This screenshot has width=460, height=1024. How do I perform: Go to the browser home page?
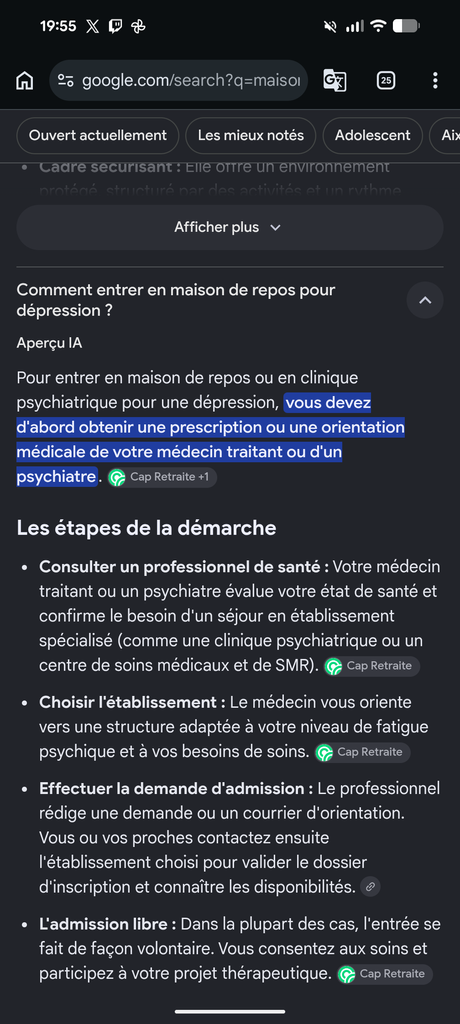[x=25, y=81]
